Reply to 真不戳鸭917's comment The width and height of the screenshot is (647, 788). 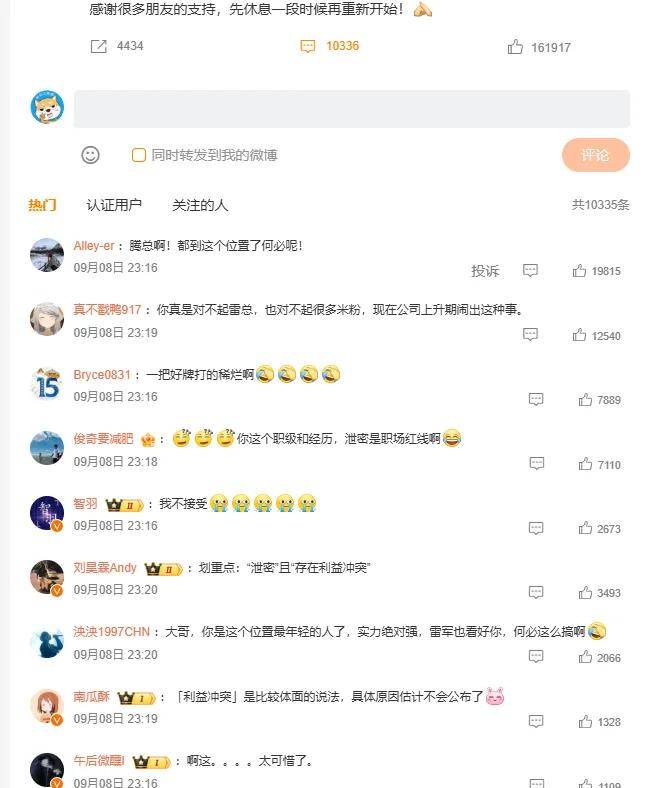531,335
